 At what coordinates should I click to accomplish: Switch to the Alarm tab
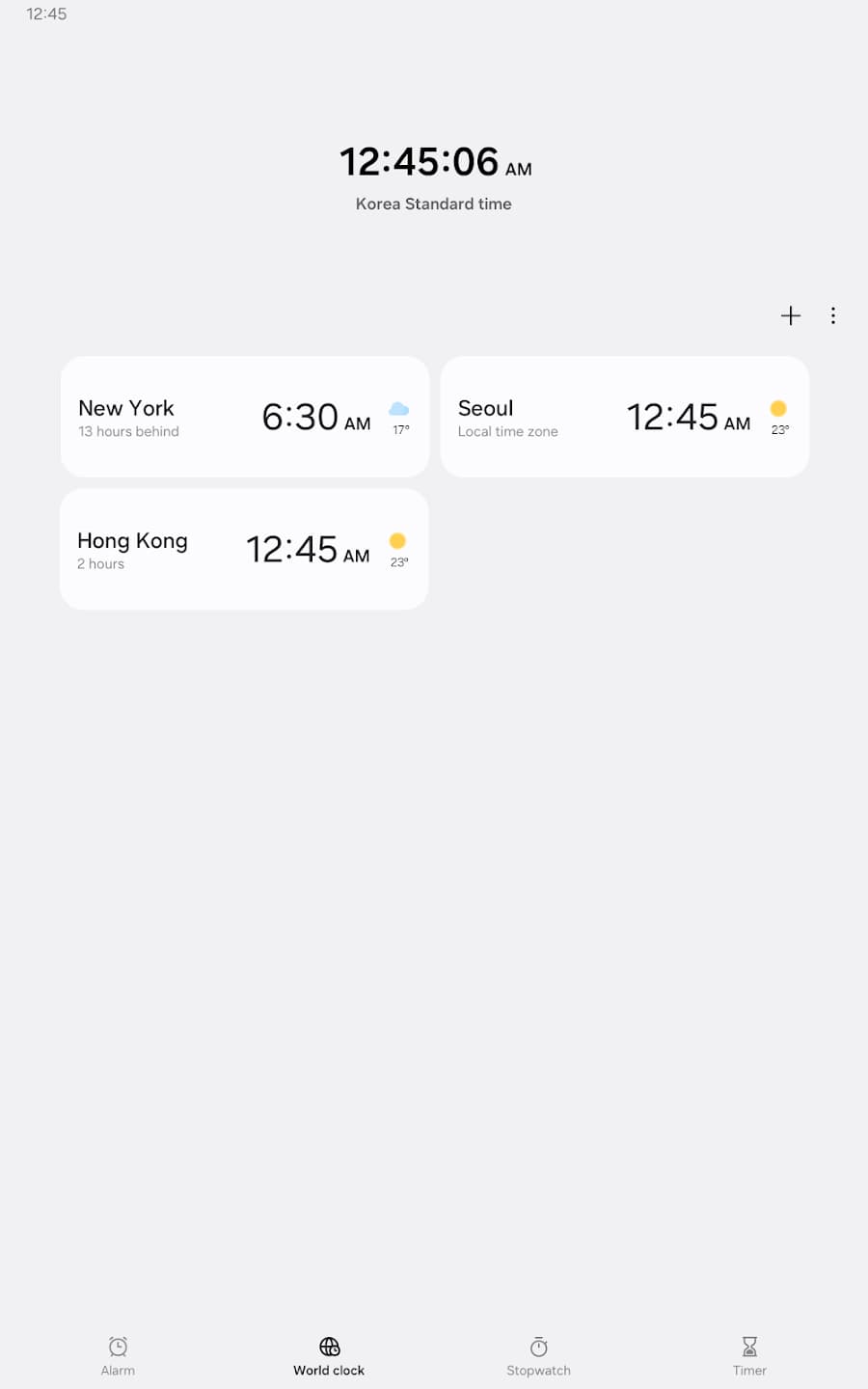[118, 1355]
